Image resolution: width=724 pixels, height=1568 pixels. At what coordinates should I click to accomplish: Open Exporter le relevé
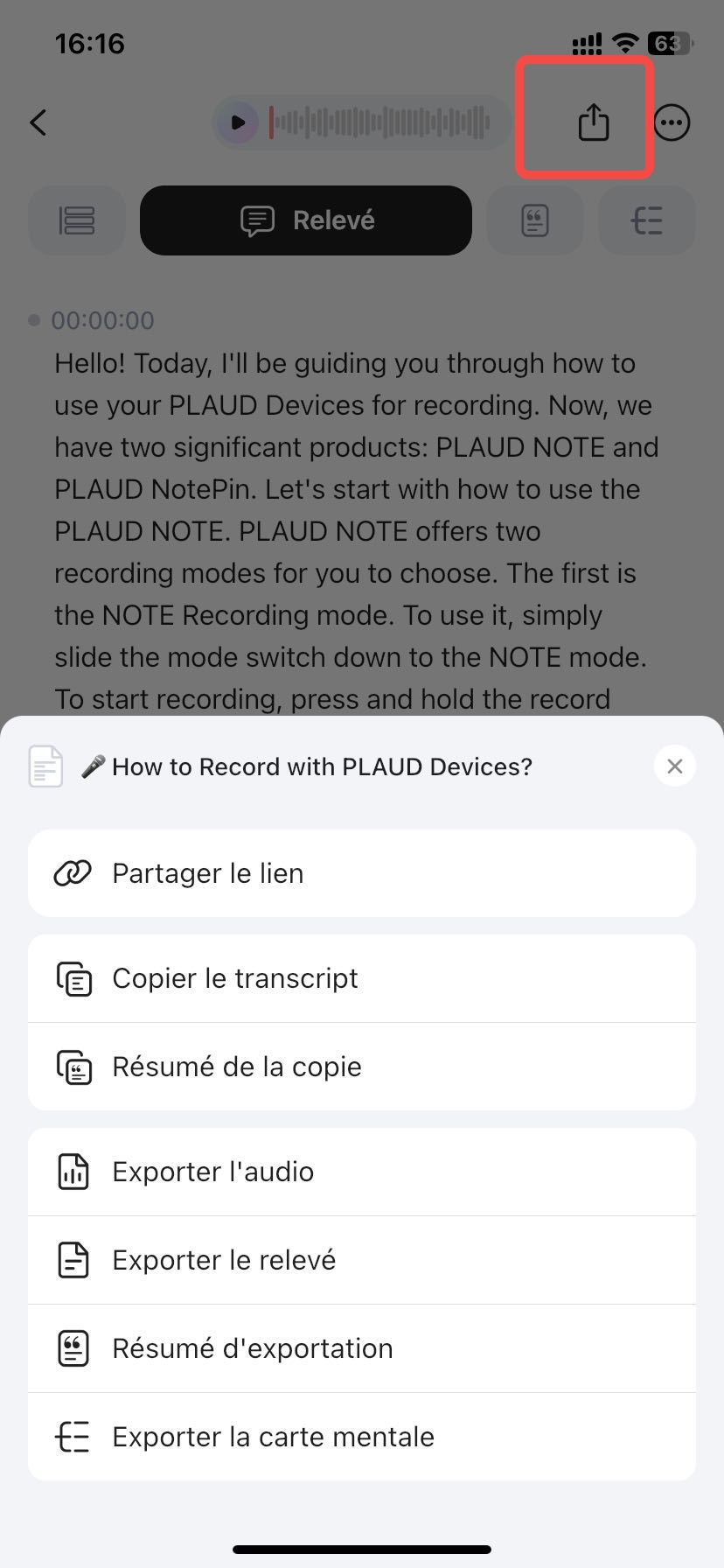(362, 1260)
